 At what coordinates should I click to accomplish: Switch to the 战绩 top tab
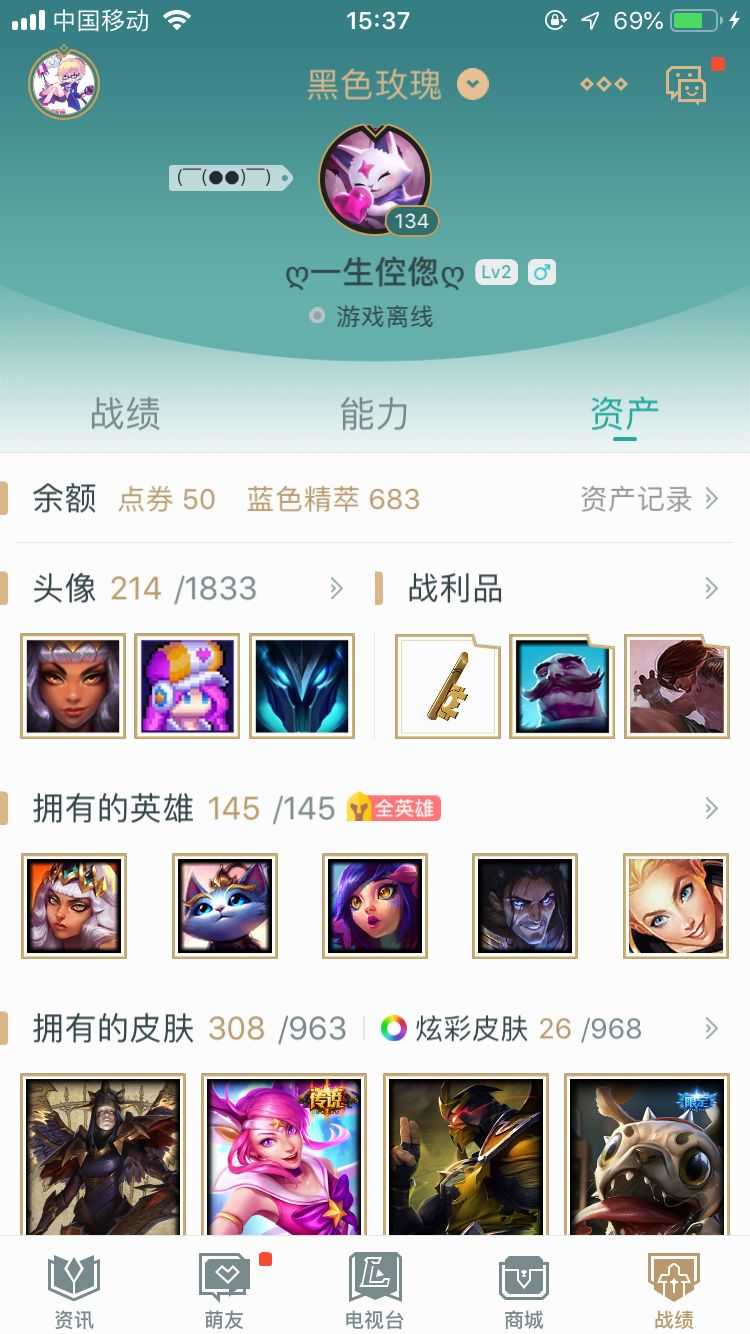click(125, 414)
